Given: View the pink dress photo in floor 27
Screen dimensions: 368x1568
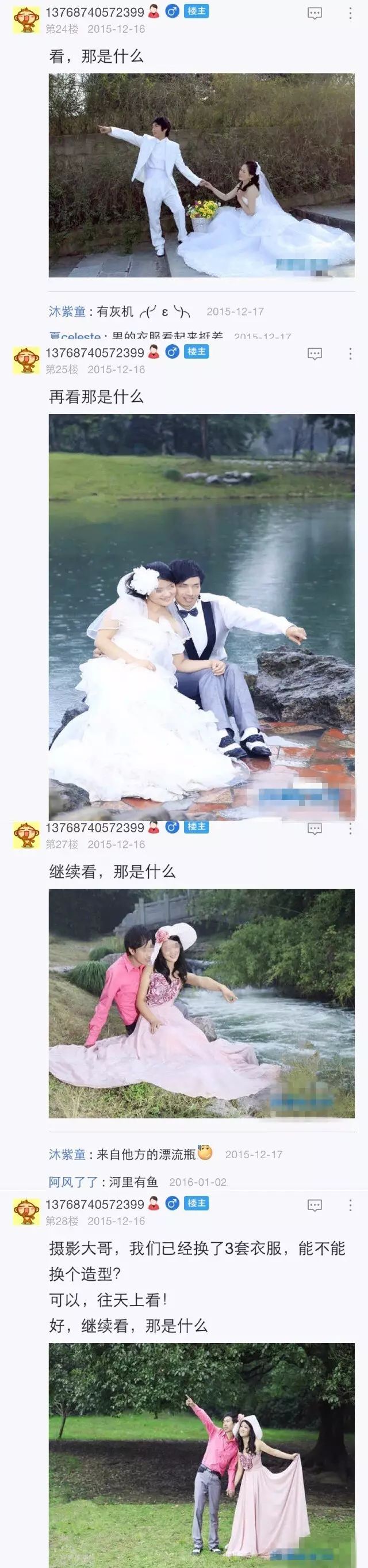Looking at the screenshot, I should pos(201,1003).
